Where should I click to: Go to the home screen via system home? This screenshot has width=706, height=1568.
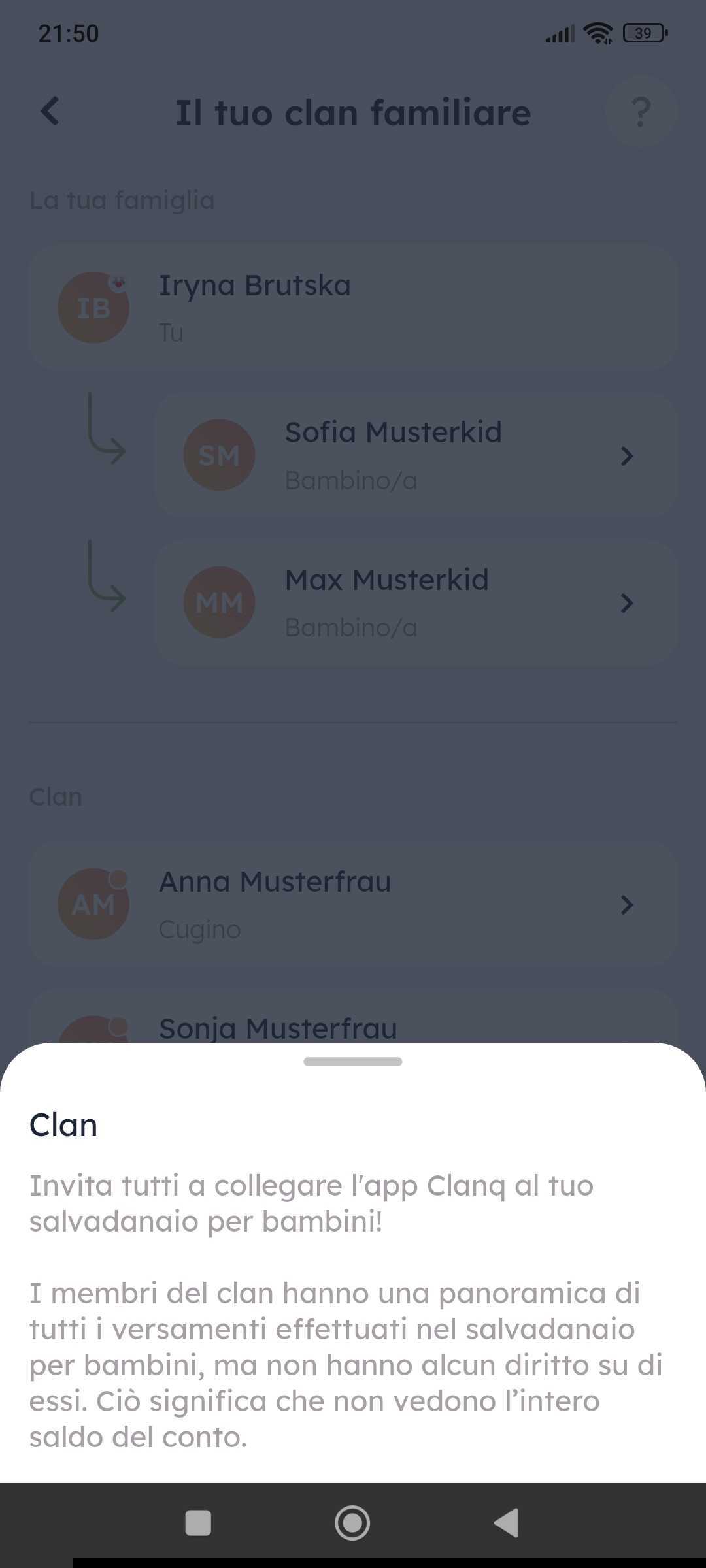[x=352, y=1523]
